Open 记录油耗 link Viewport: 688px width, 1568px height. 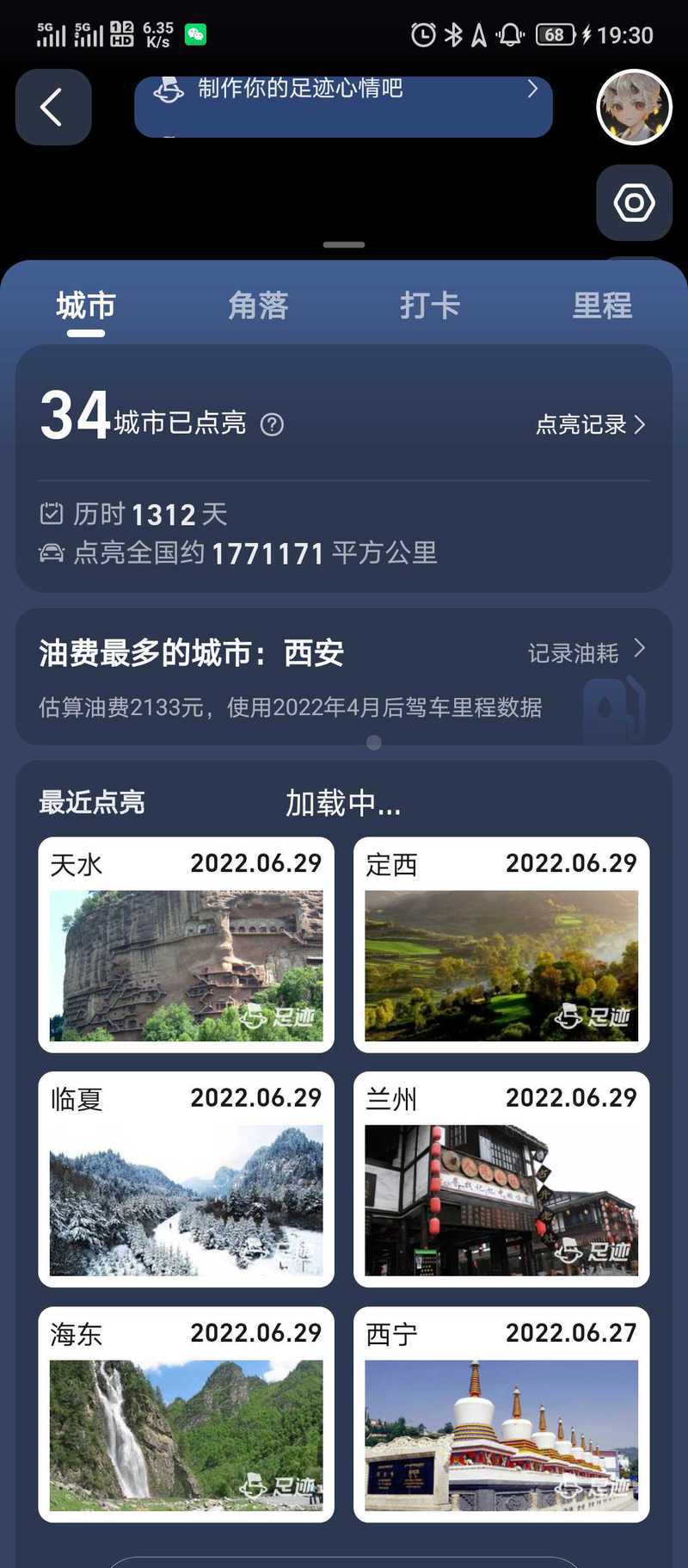pyautogui.click(x=585, y=652)
